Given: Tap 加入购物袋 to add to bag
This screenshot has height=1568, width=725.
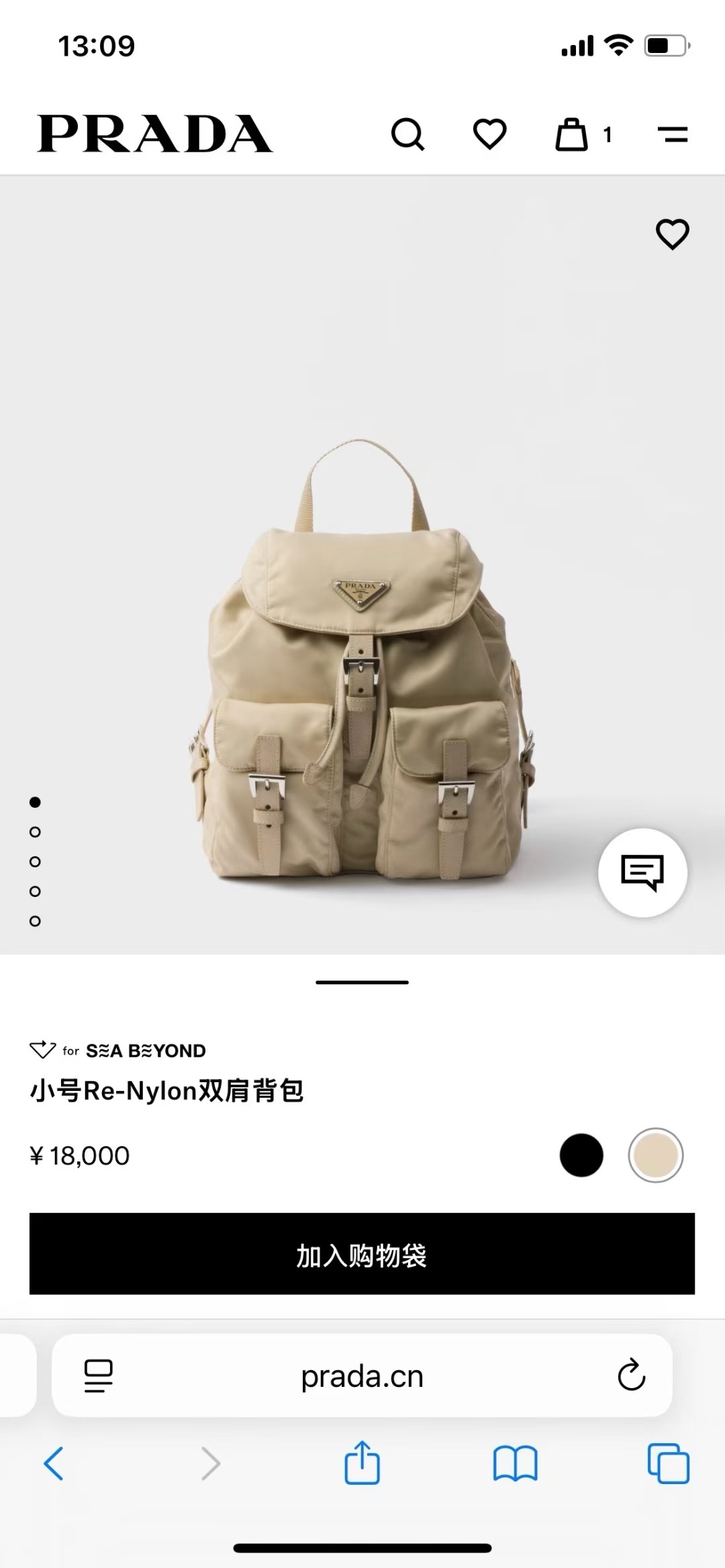Looking at the screenshot, I should pos(362,1253).
